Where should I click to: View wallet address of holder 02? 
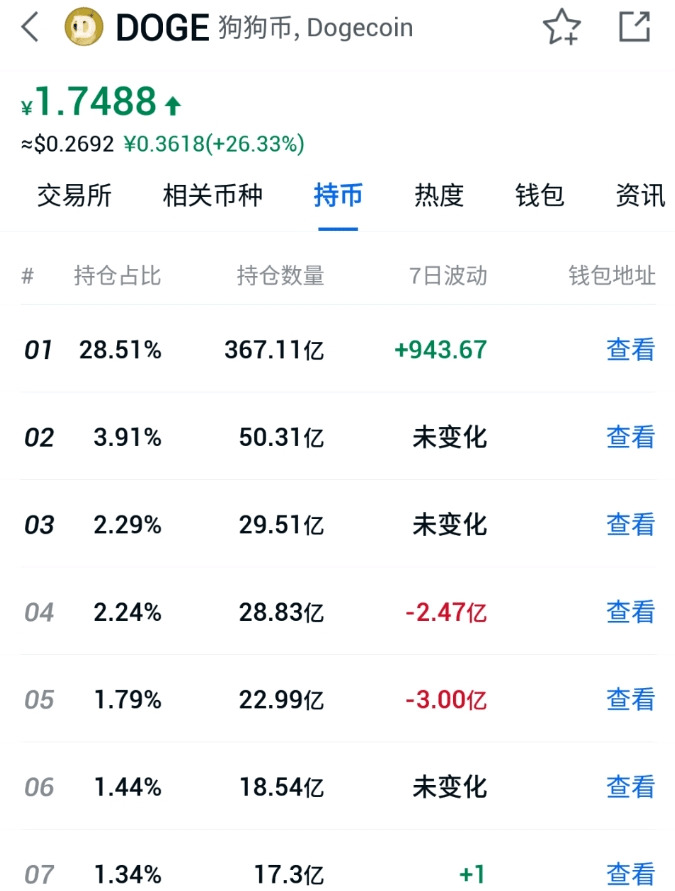tap(631, 437)
